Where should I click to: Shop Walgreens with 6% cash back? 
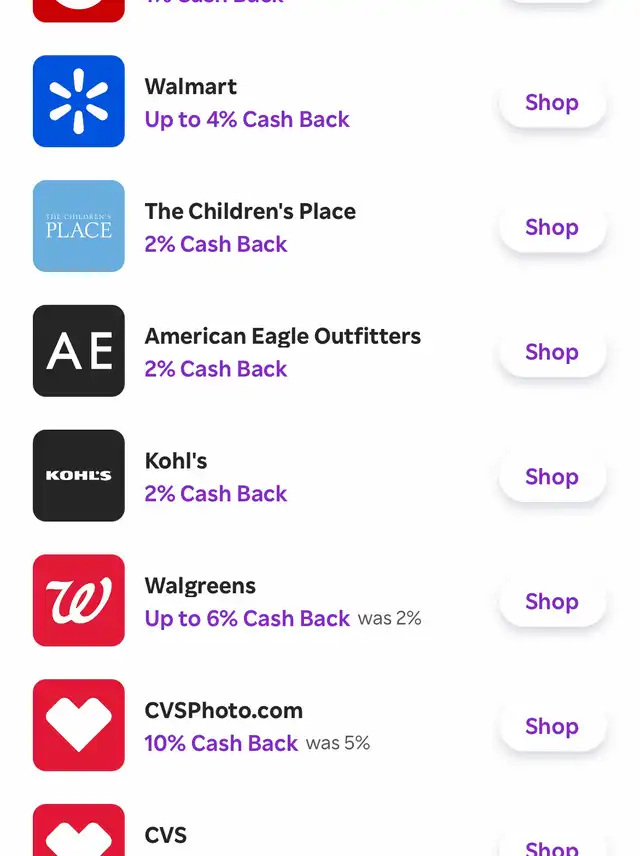(x=552, y=602)
